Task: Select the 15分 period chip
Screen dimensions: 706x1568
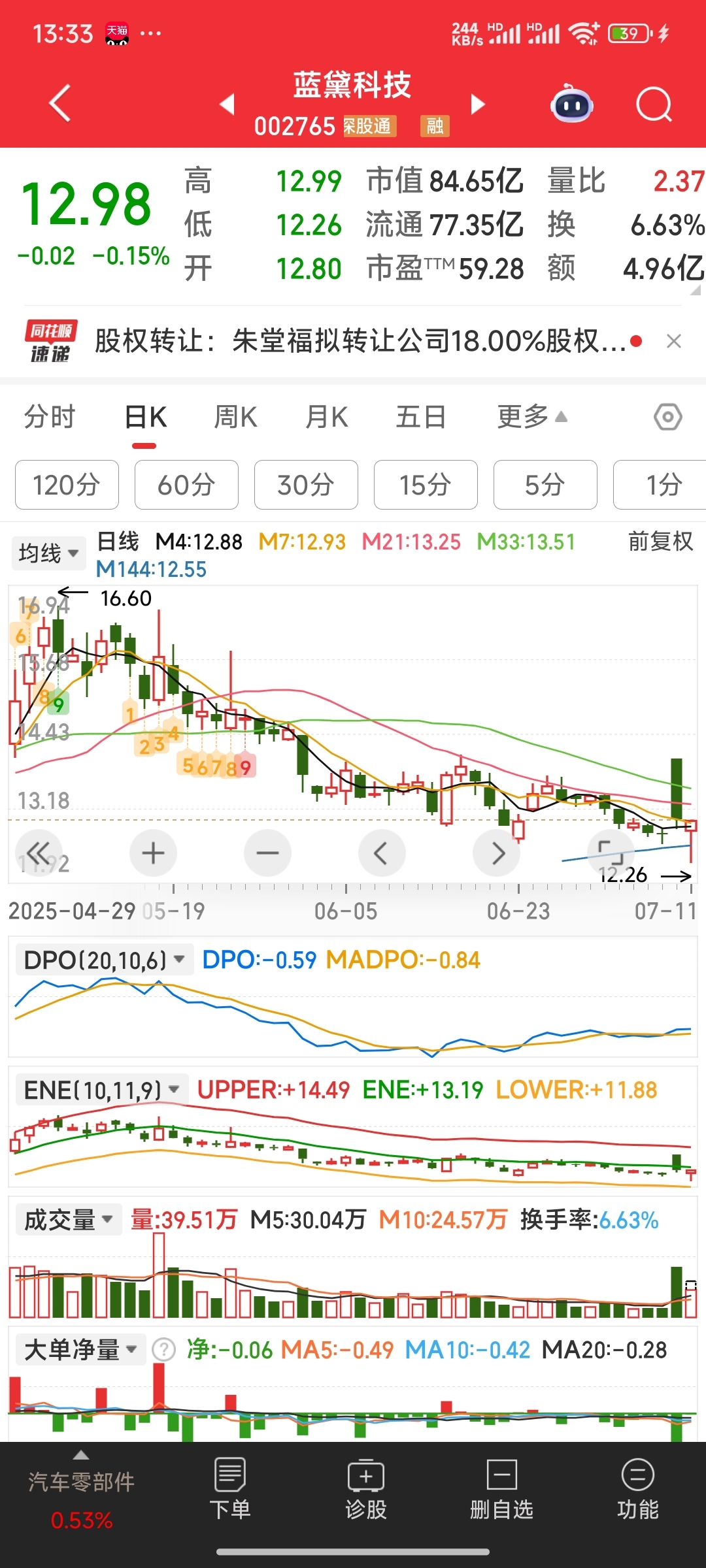Action: click(x=426, y=485)
